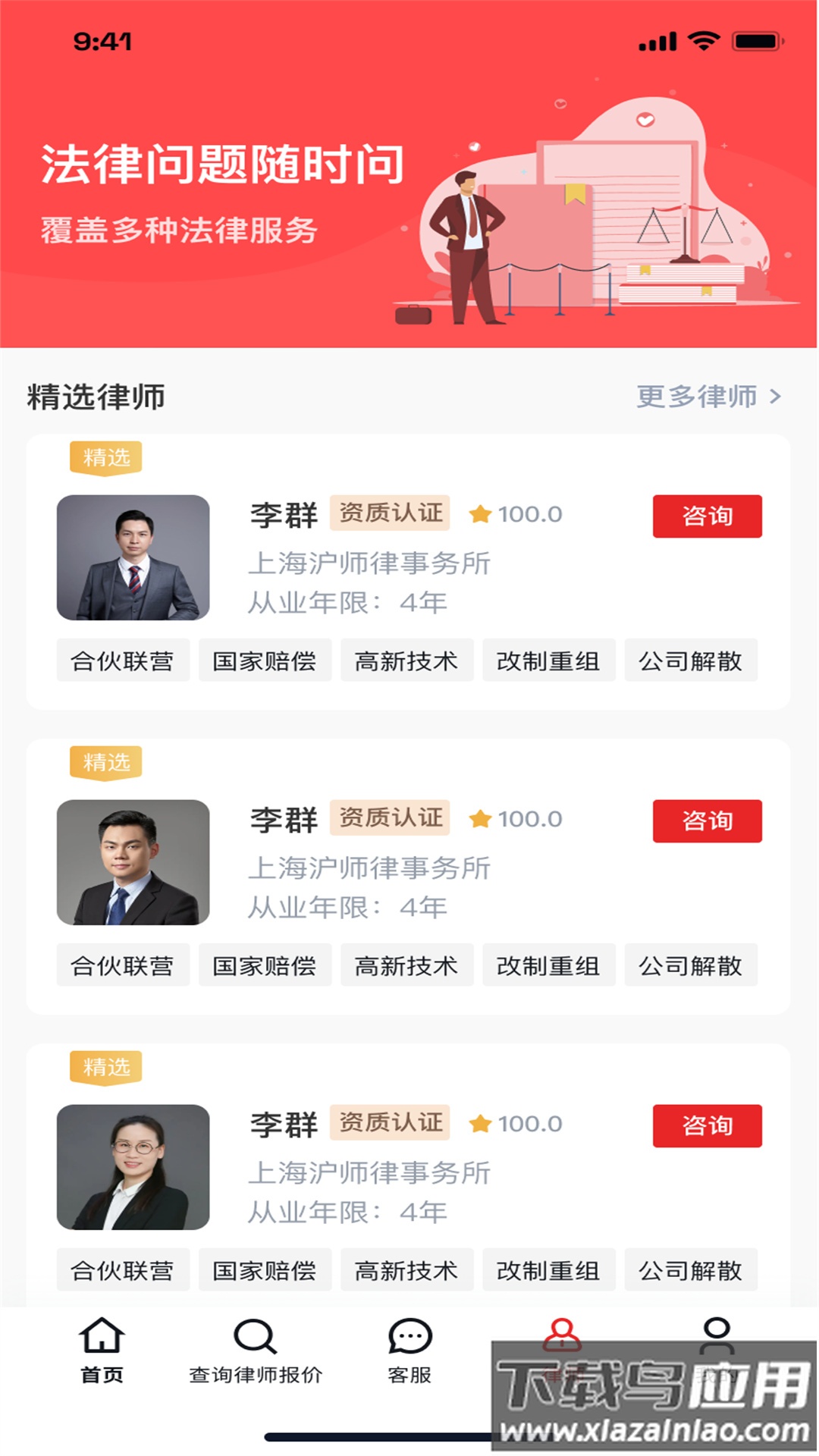Tap the 合伙联营 tag on first lawyer card
Image resolution: width=819 pixels, height=1456 pixels.
point(124,660)
